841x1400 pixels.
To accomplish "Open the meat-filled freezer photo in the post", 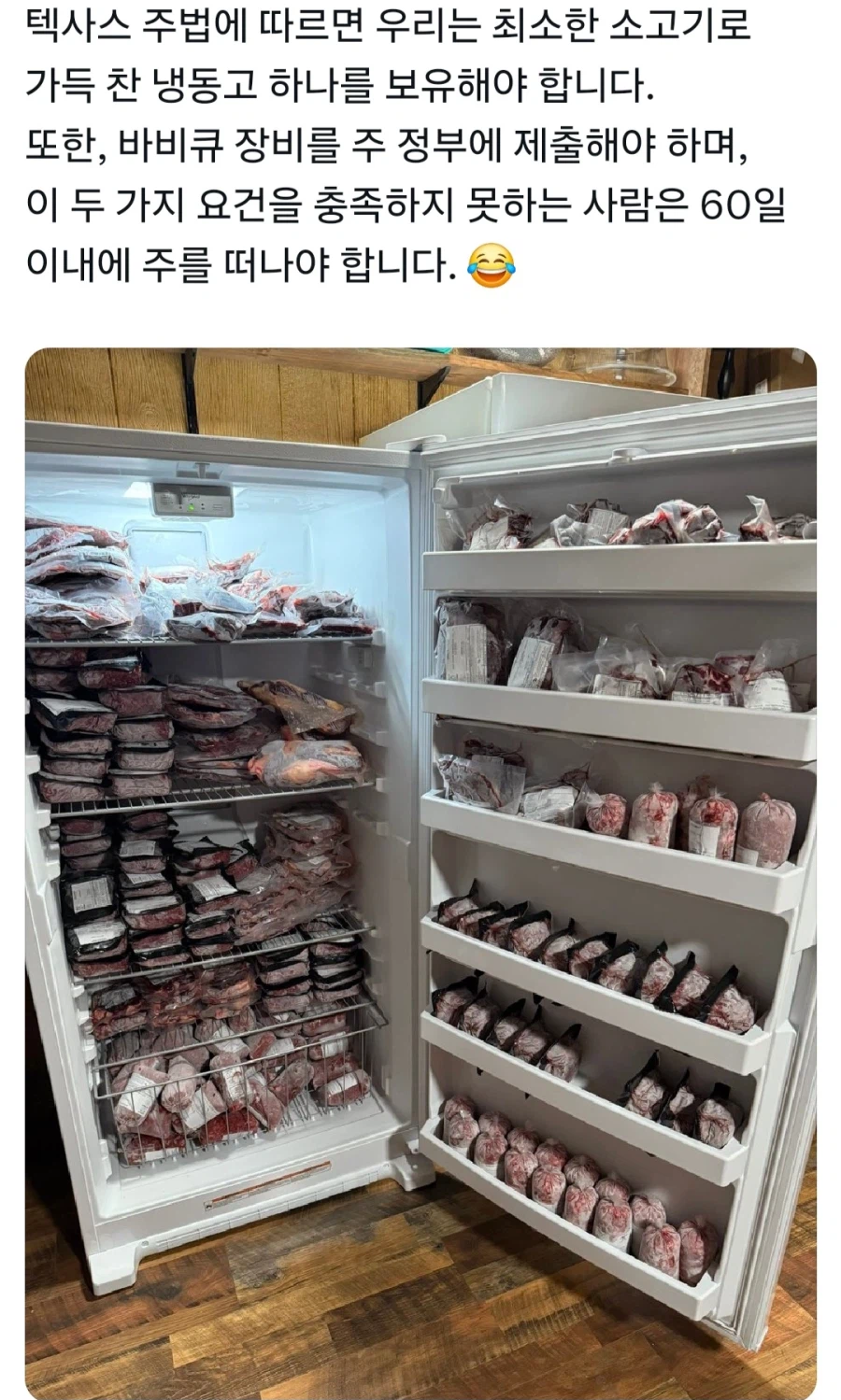I will (420, 873).
